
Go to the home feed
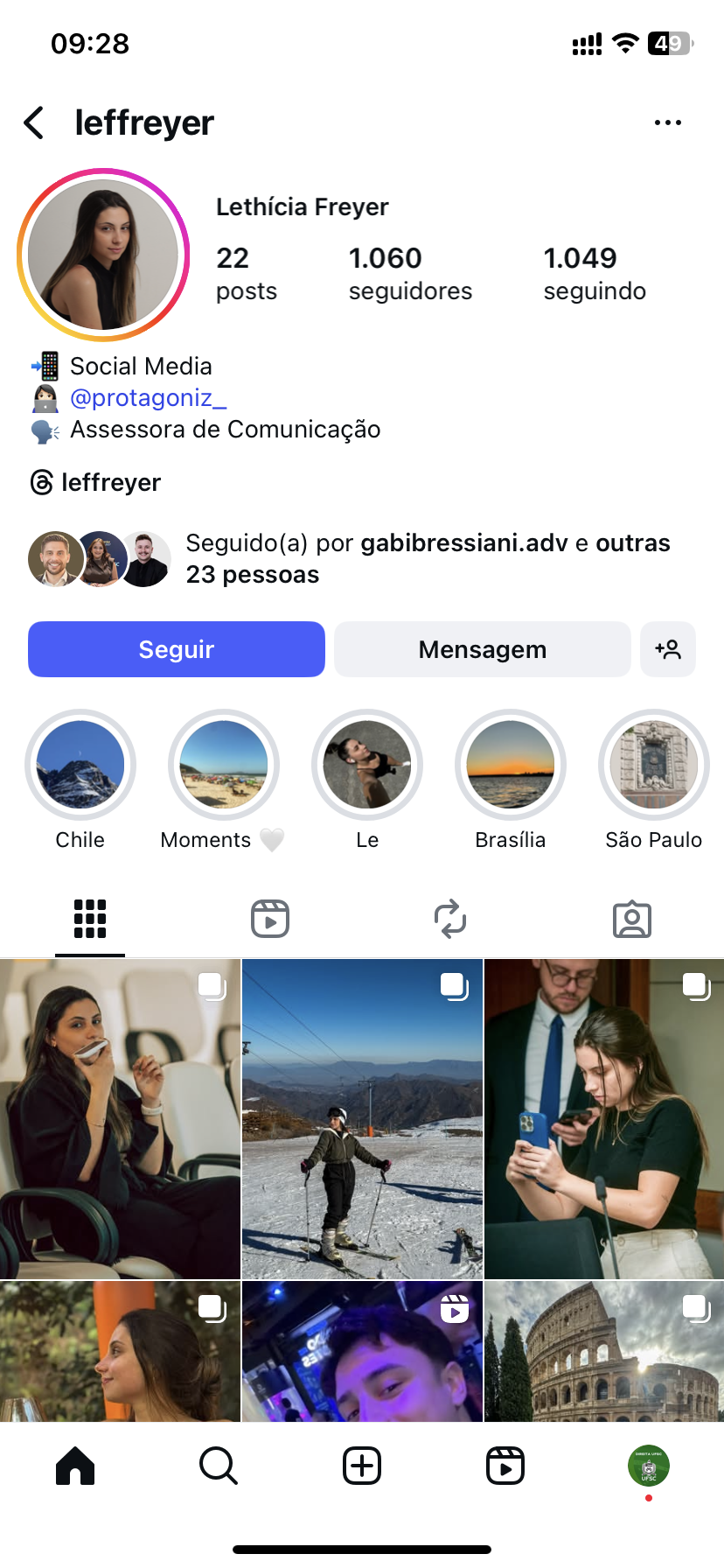click(75, 1465)
